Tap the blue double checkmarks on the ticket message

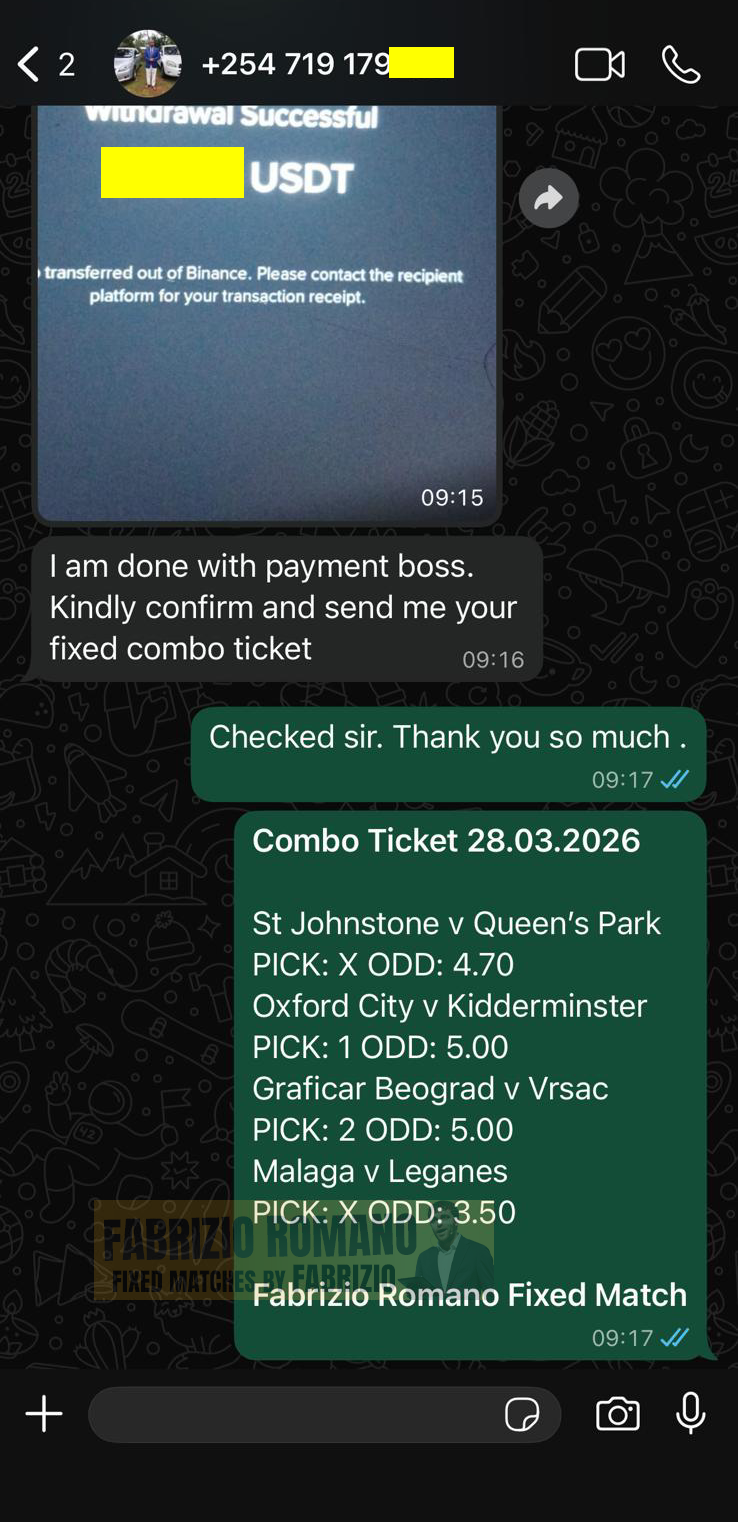pos(675,1337)
